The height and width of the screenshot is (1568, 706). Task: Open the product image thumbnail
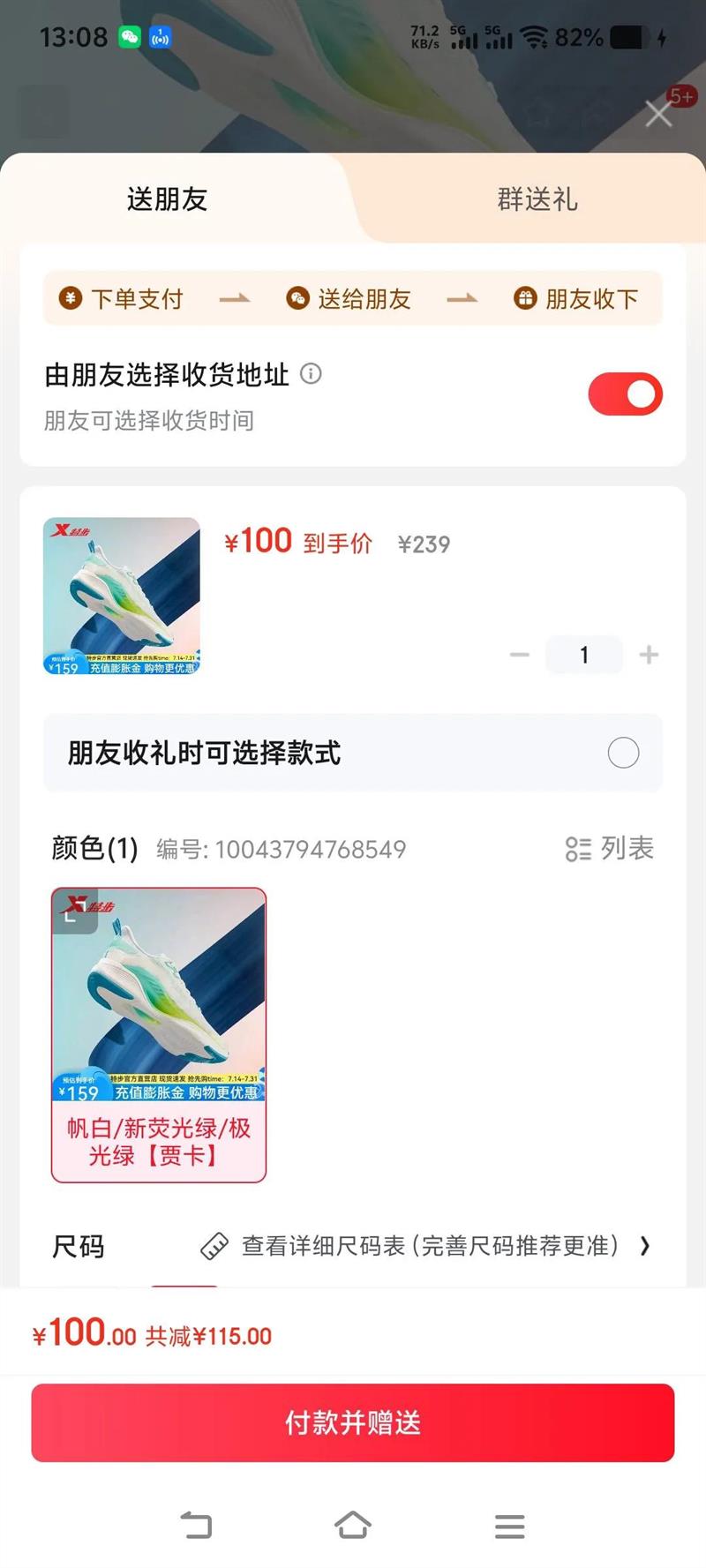tap(122, 596)
